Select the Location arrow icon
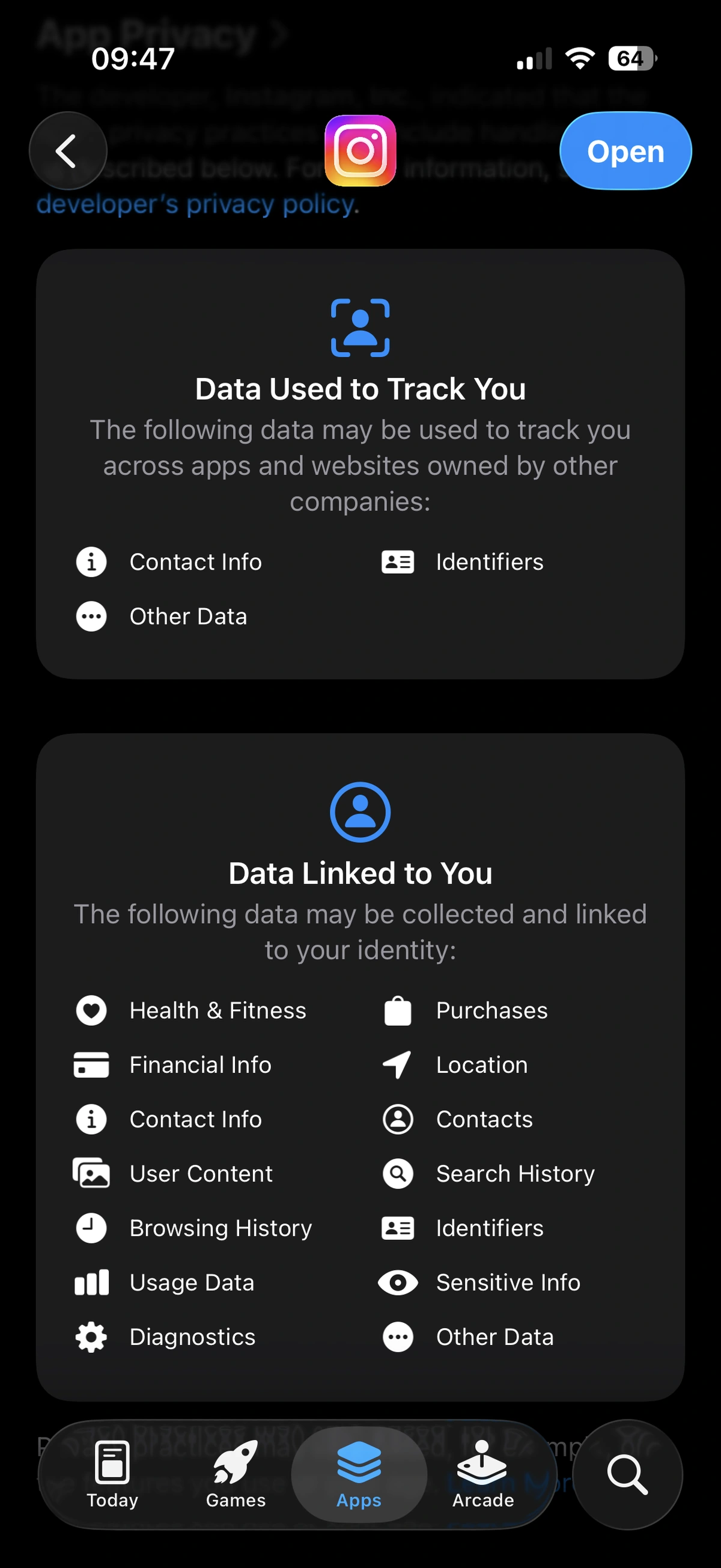Screen dimensions: 721x1568 [x=397, y=1064]
